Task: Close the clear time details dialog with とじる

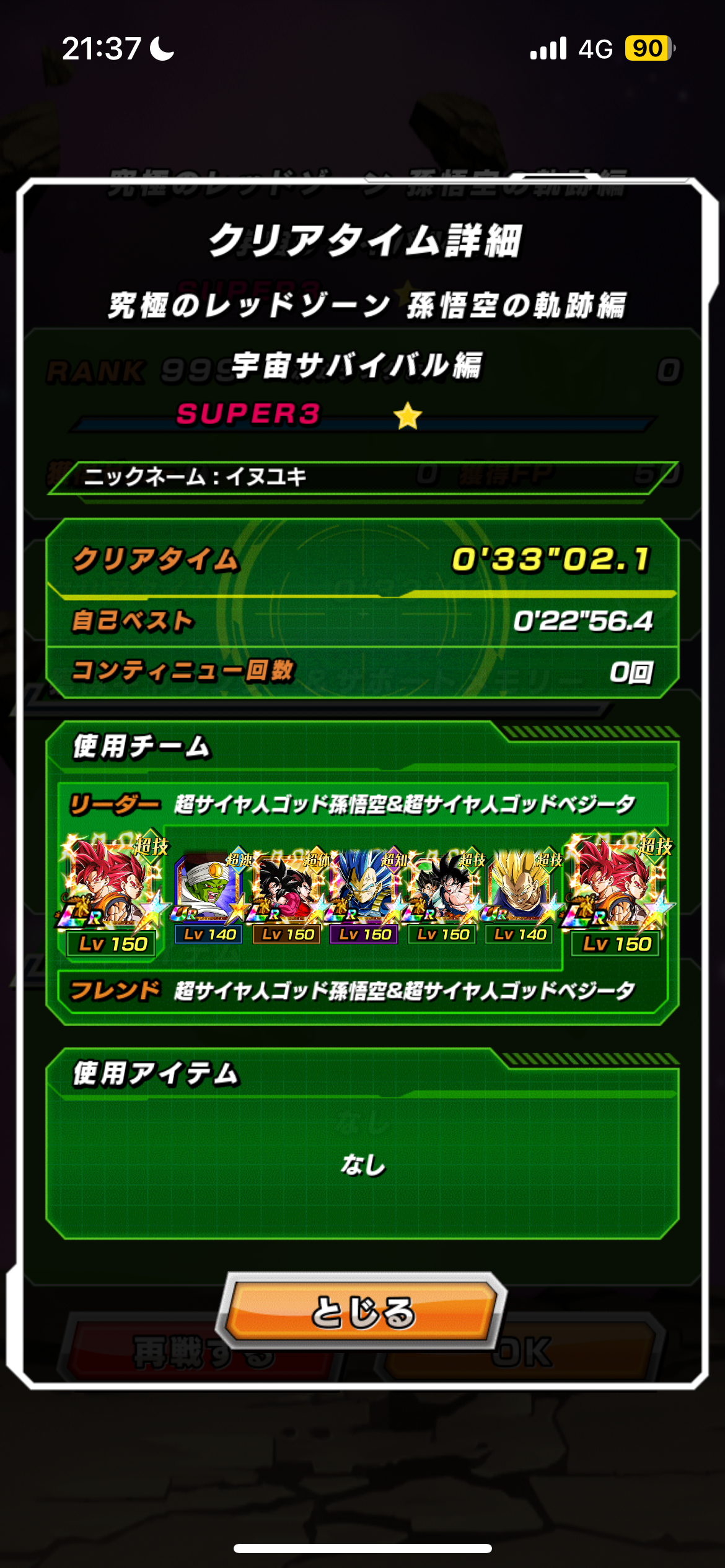Action: point(362,1310)
